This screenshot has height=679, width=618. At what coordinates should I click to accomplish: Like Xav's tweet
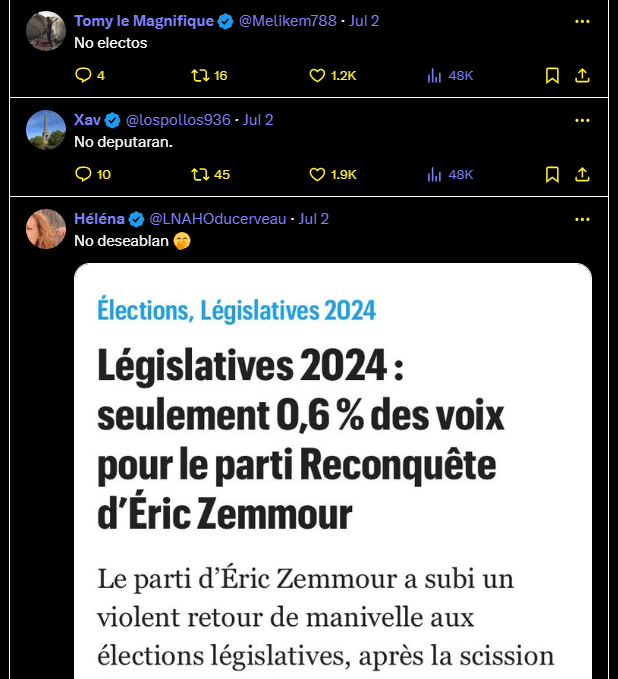(318, 174)
